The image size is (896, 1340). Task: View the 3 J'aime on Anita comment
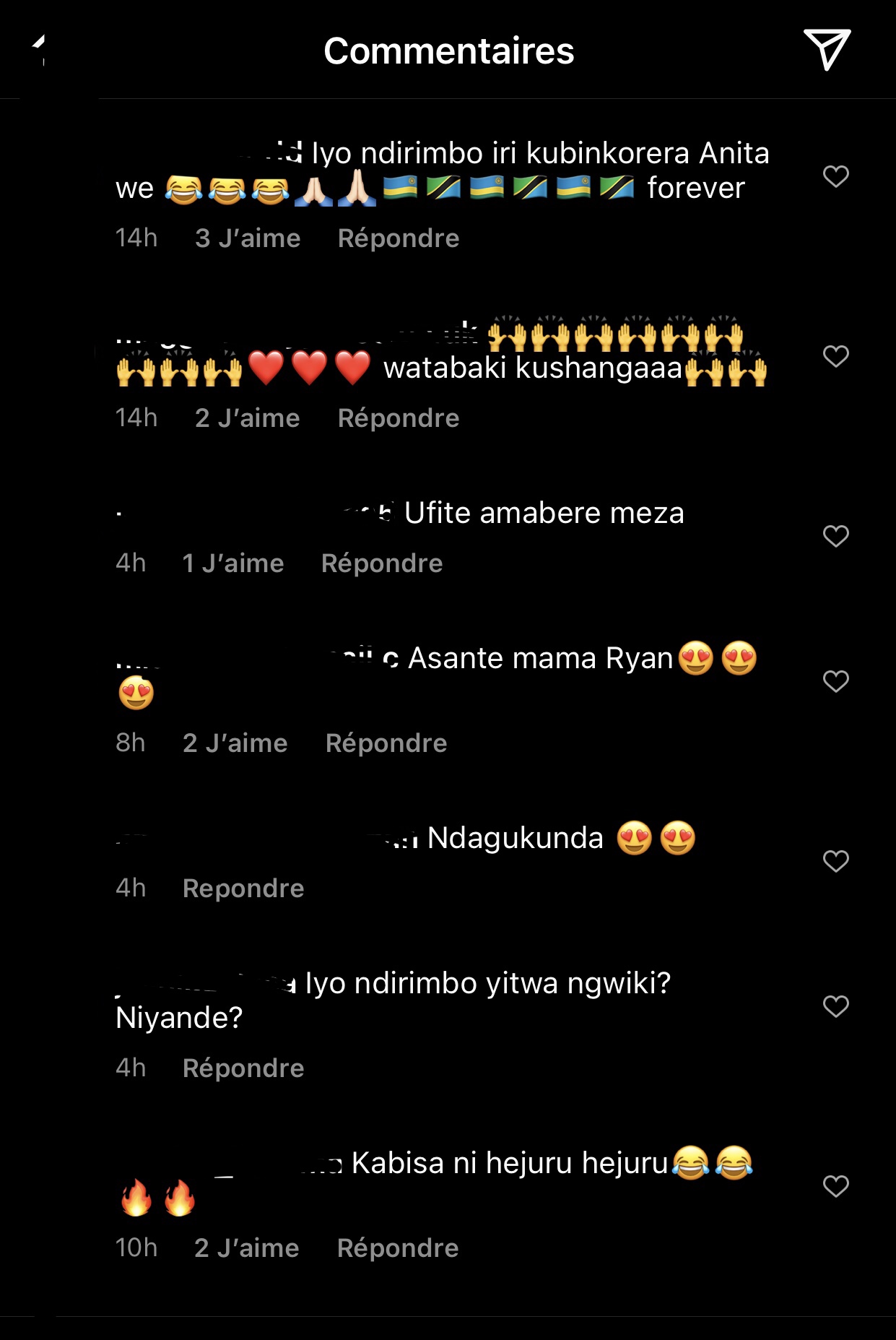[x=247, y=238]
